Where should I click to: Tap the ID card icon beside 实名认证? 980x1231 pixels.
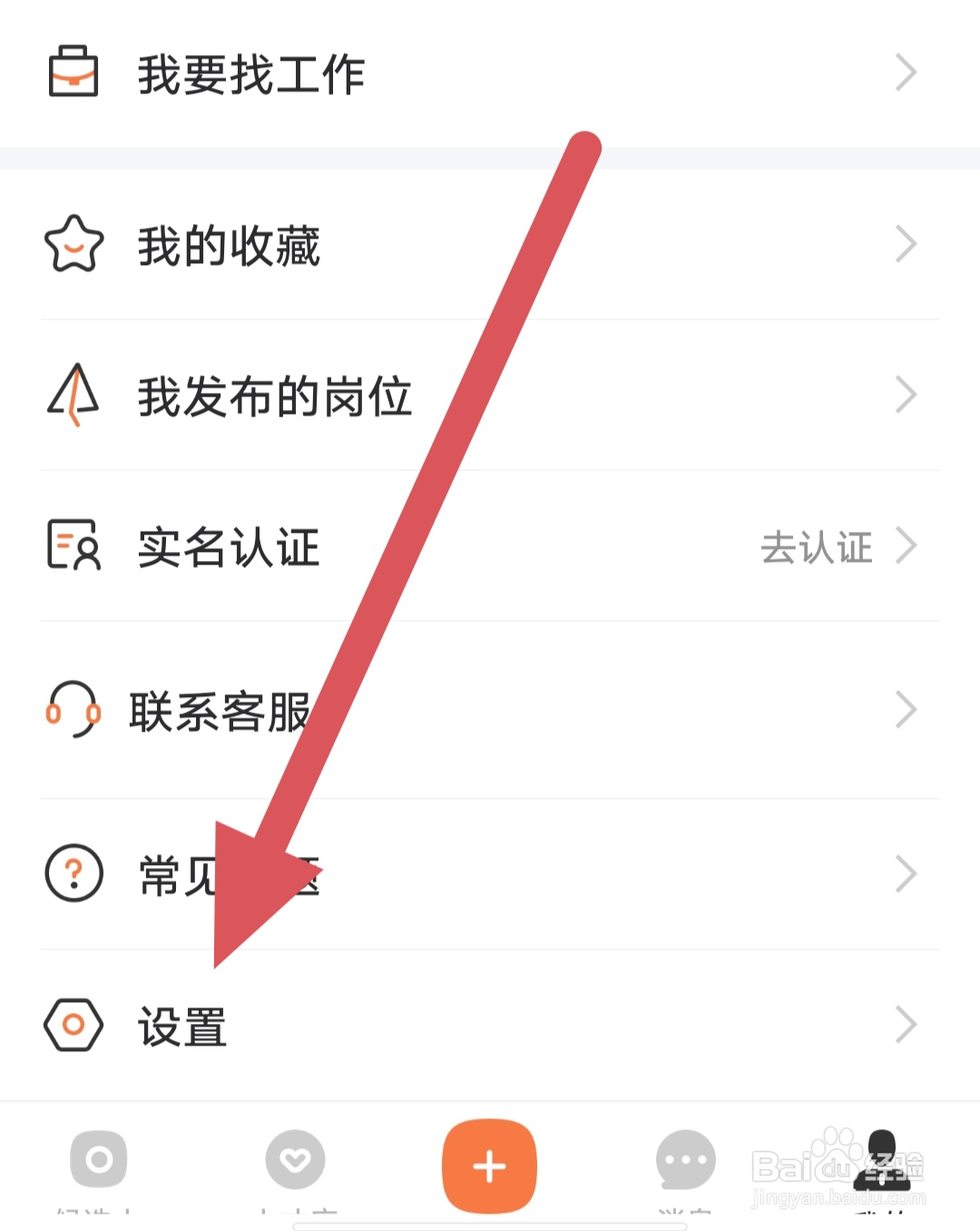(73, 547)
